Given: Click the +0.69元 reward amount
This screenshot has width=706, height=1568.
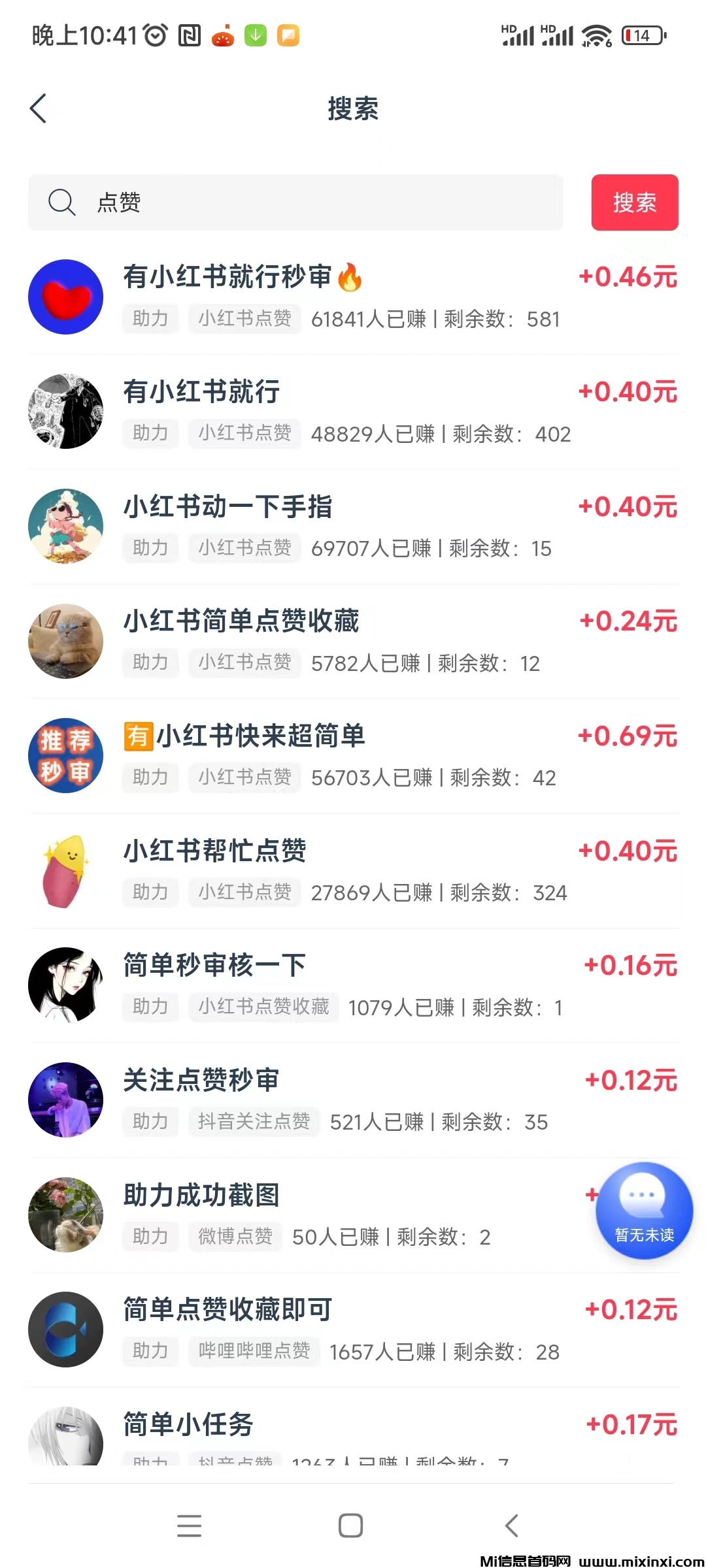Looking at the screenshot, I should (628, 736).
